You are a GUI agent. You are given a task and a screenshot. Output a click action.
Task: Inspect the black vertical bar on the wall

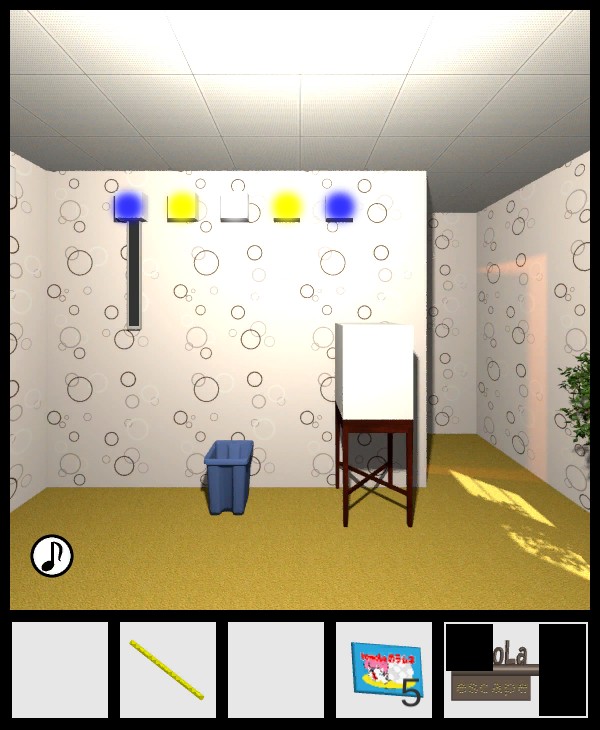134,274
